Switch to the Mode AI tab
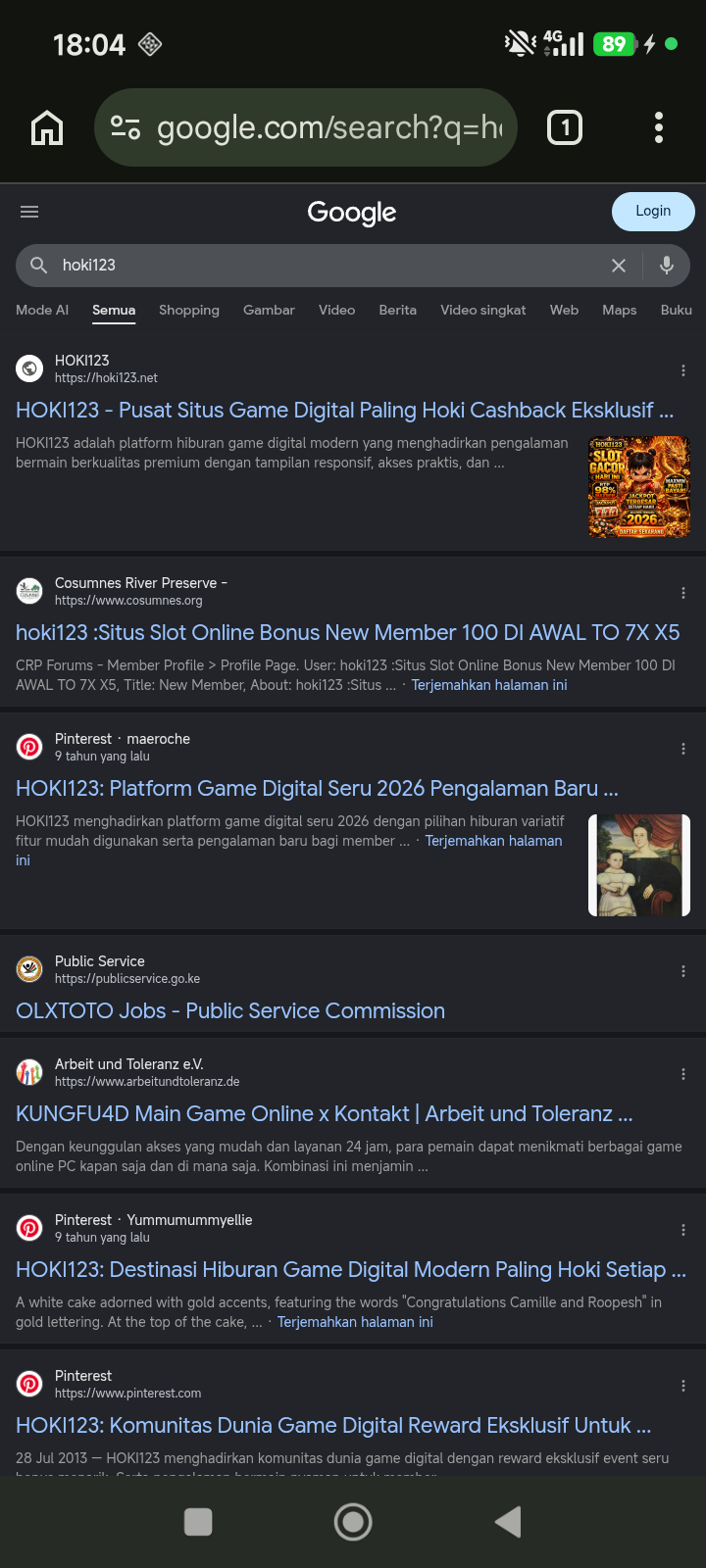 [42, 310]
